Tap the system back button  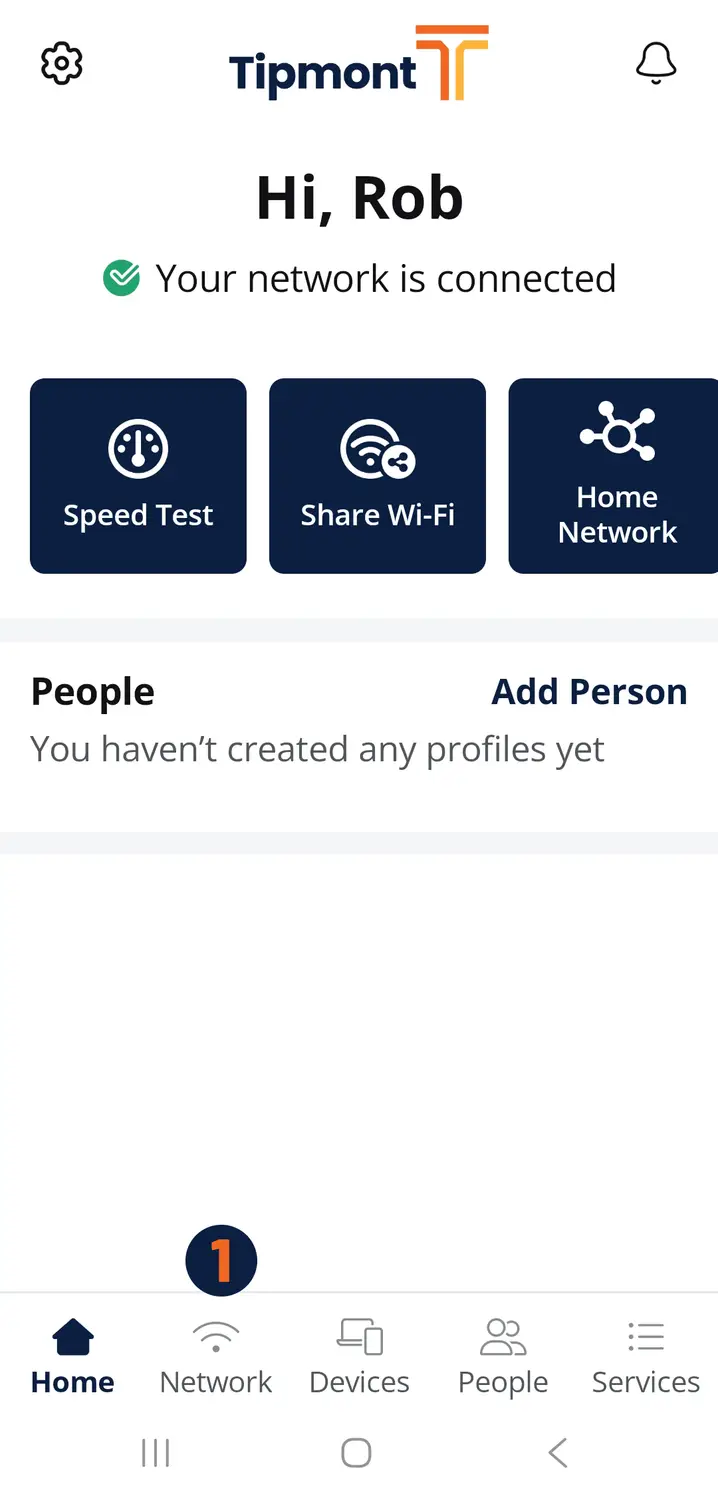(x=558, y=1452)
